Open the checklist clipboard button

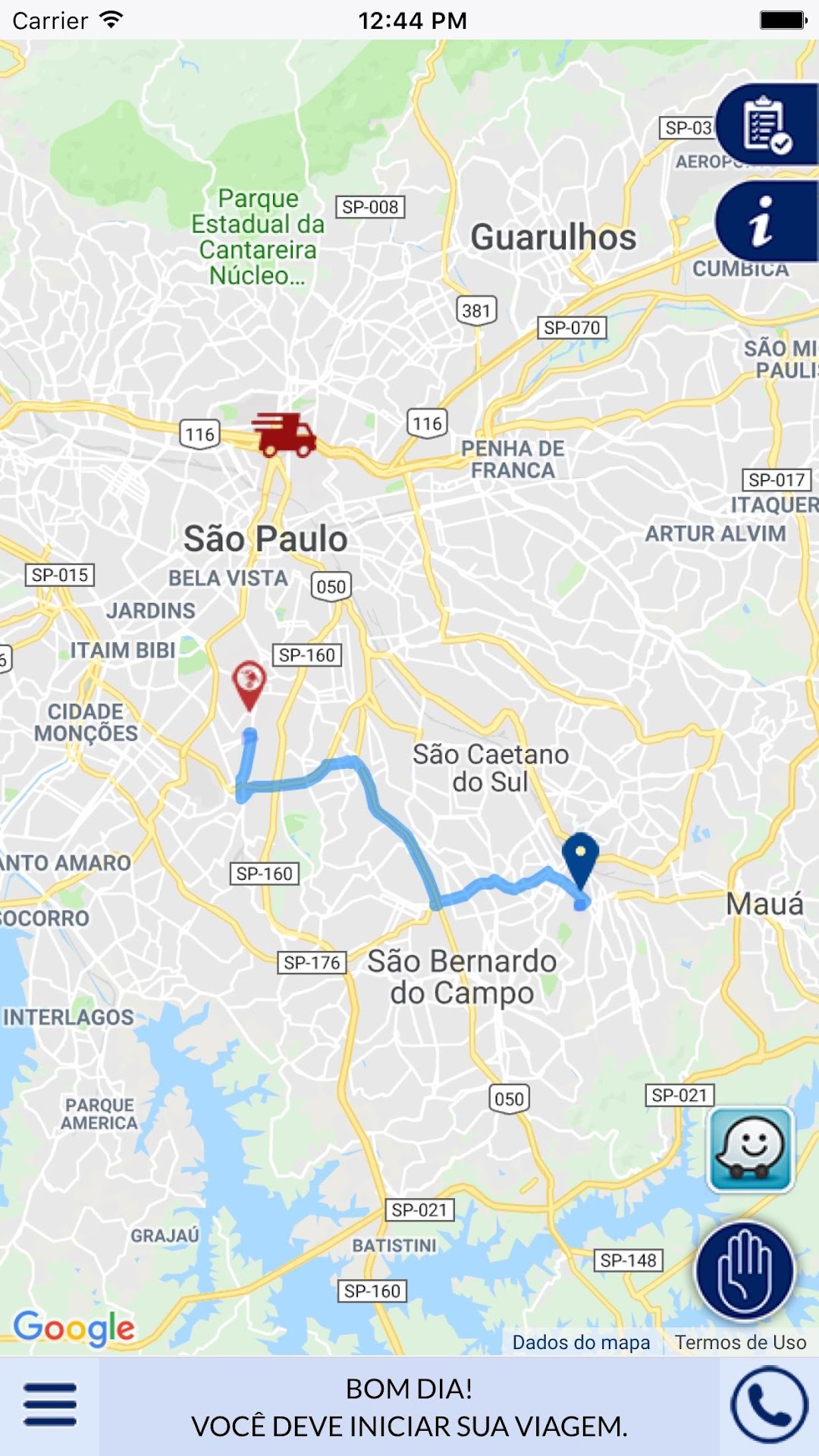pos(767,124)
